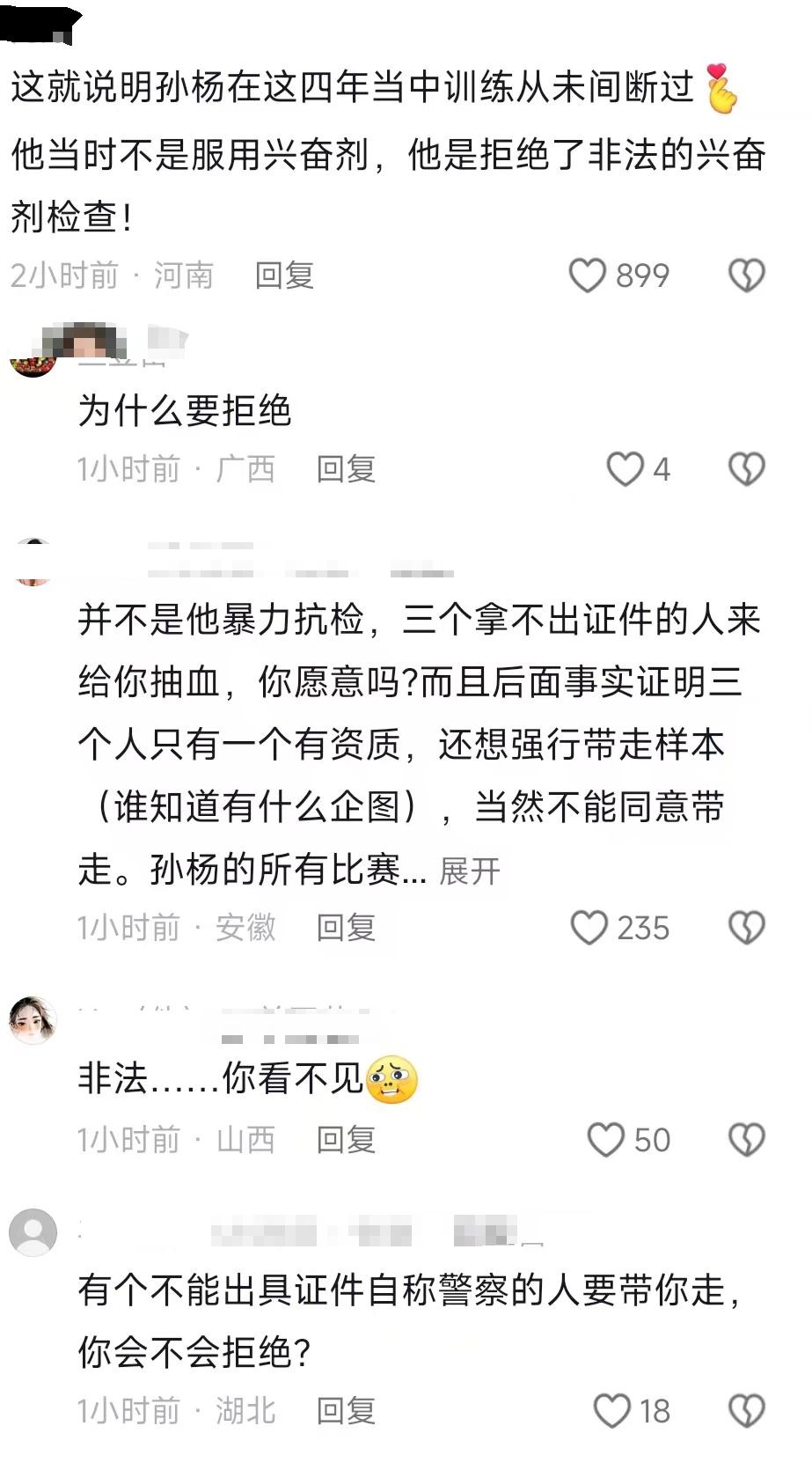The width and height of the screenshot is (812, 1470).
Task: Open the Hubei commenter's default avatar
Action: [33, 1232]
